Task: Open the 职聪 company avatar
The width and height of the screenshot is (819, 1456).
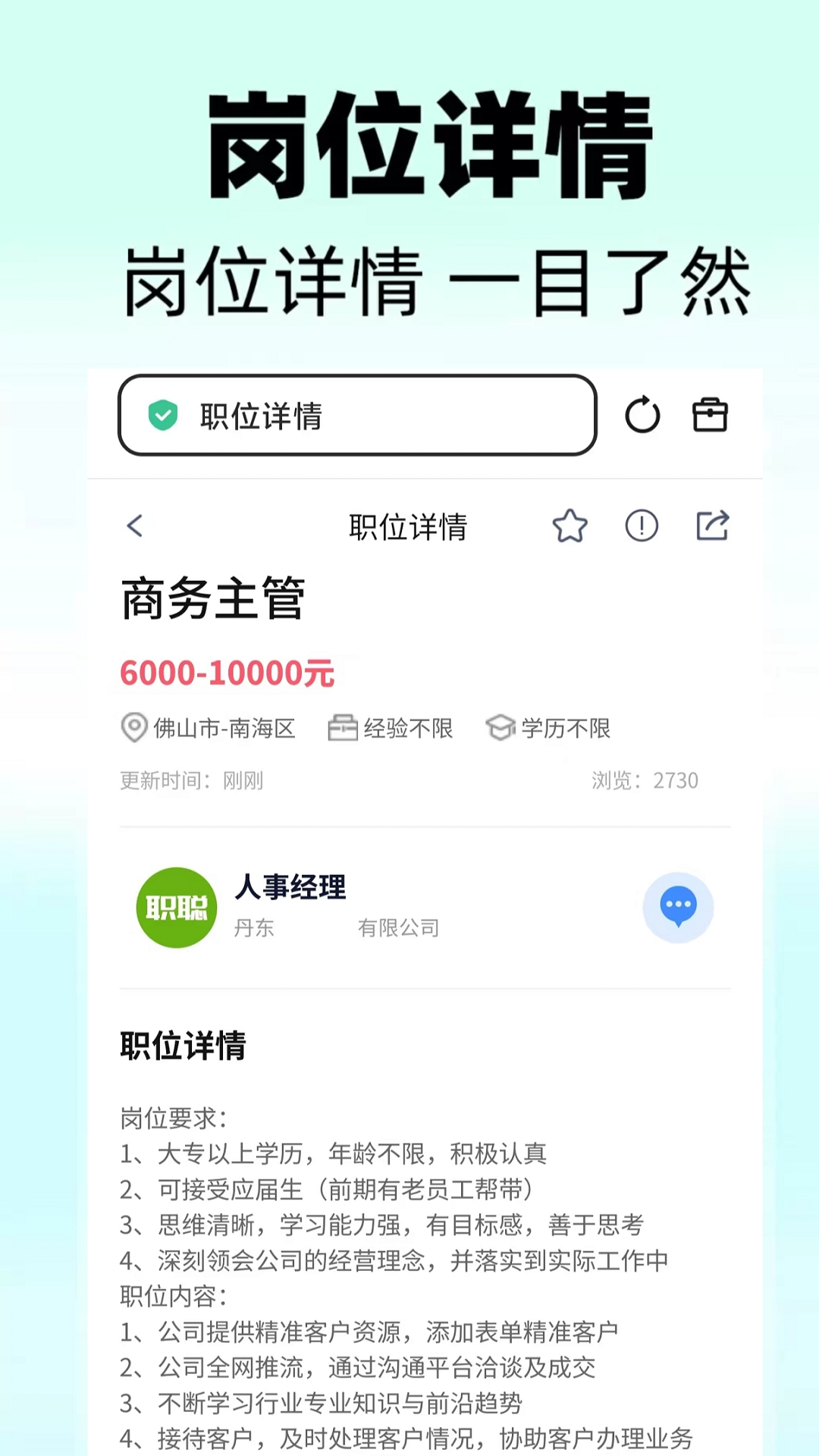Action: [176, 907]
